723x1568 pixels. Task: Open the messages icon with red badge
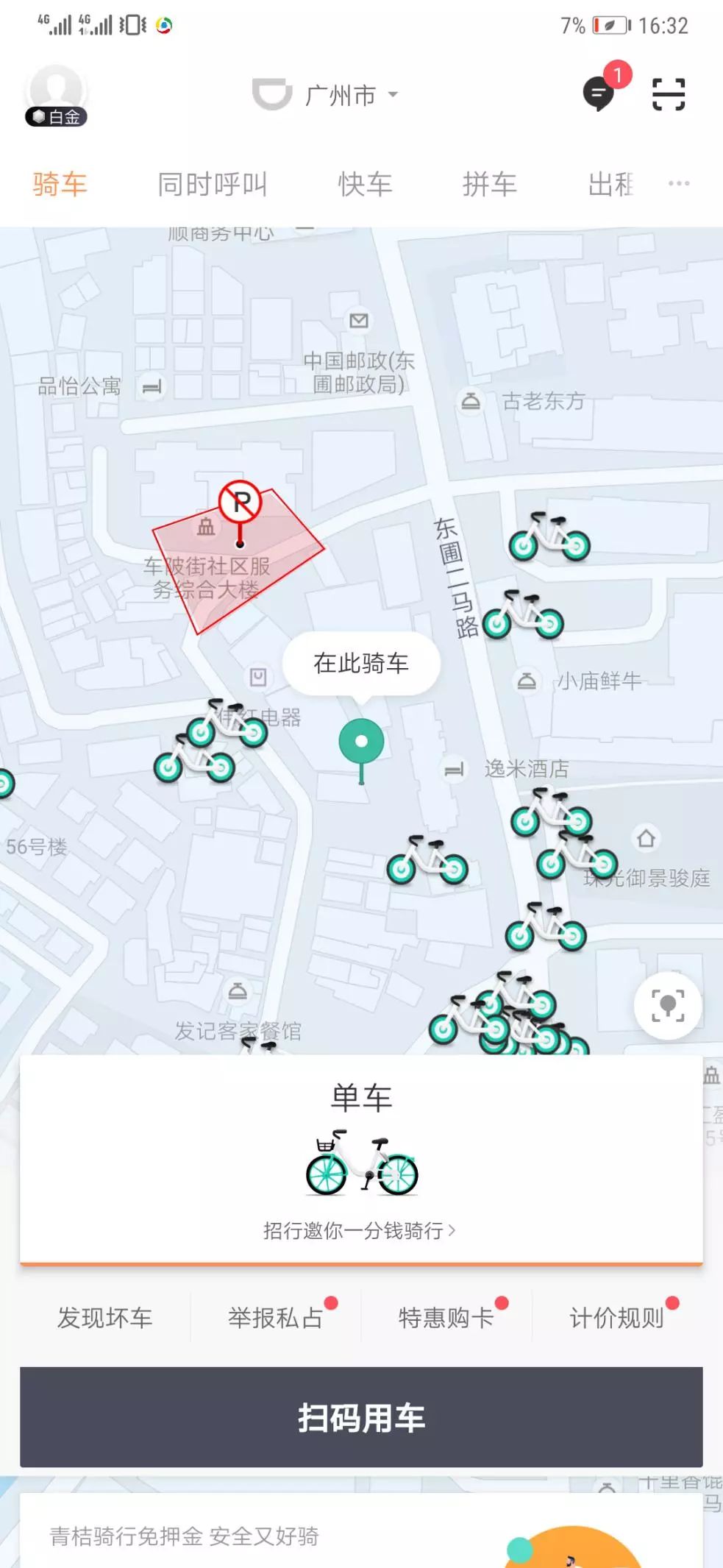(599, 94)
